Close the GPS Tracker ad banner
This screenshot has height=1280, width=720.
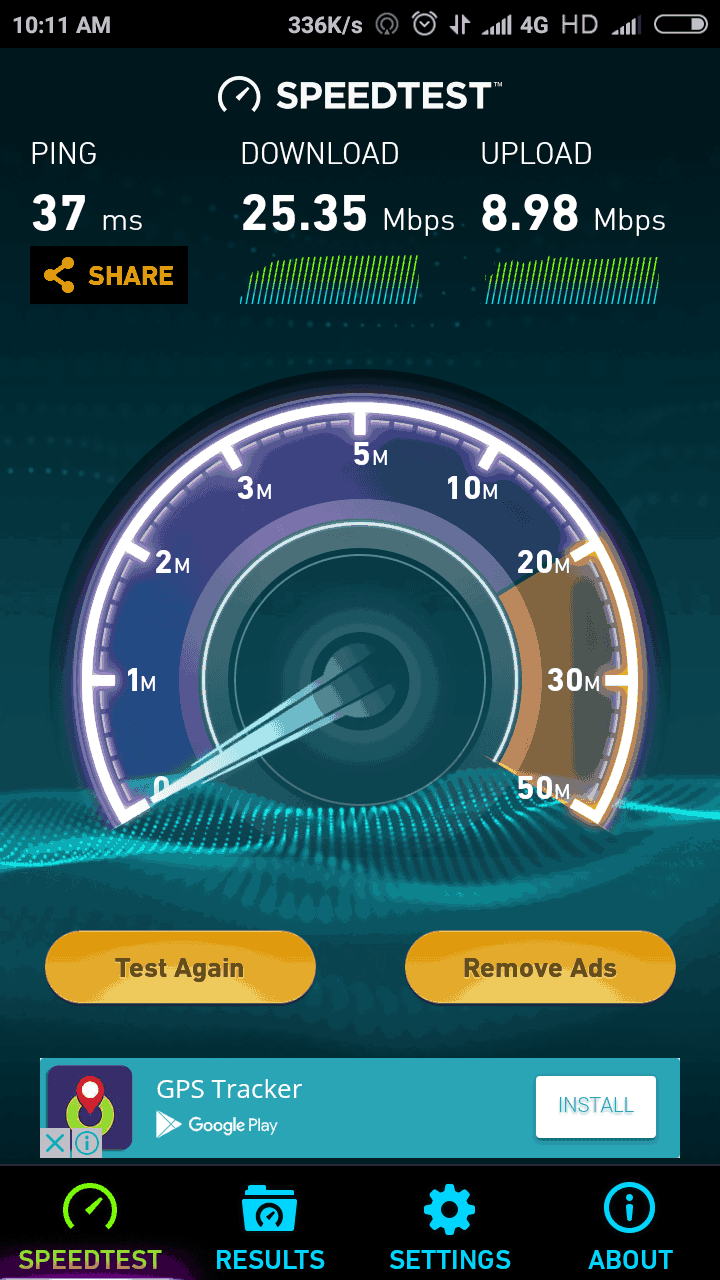click(54, 1143)
